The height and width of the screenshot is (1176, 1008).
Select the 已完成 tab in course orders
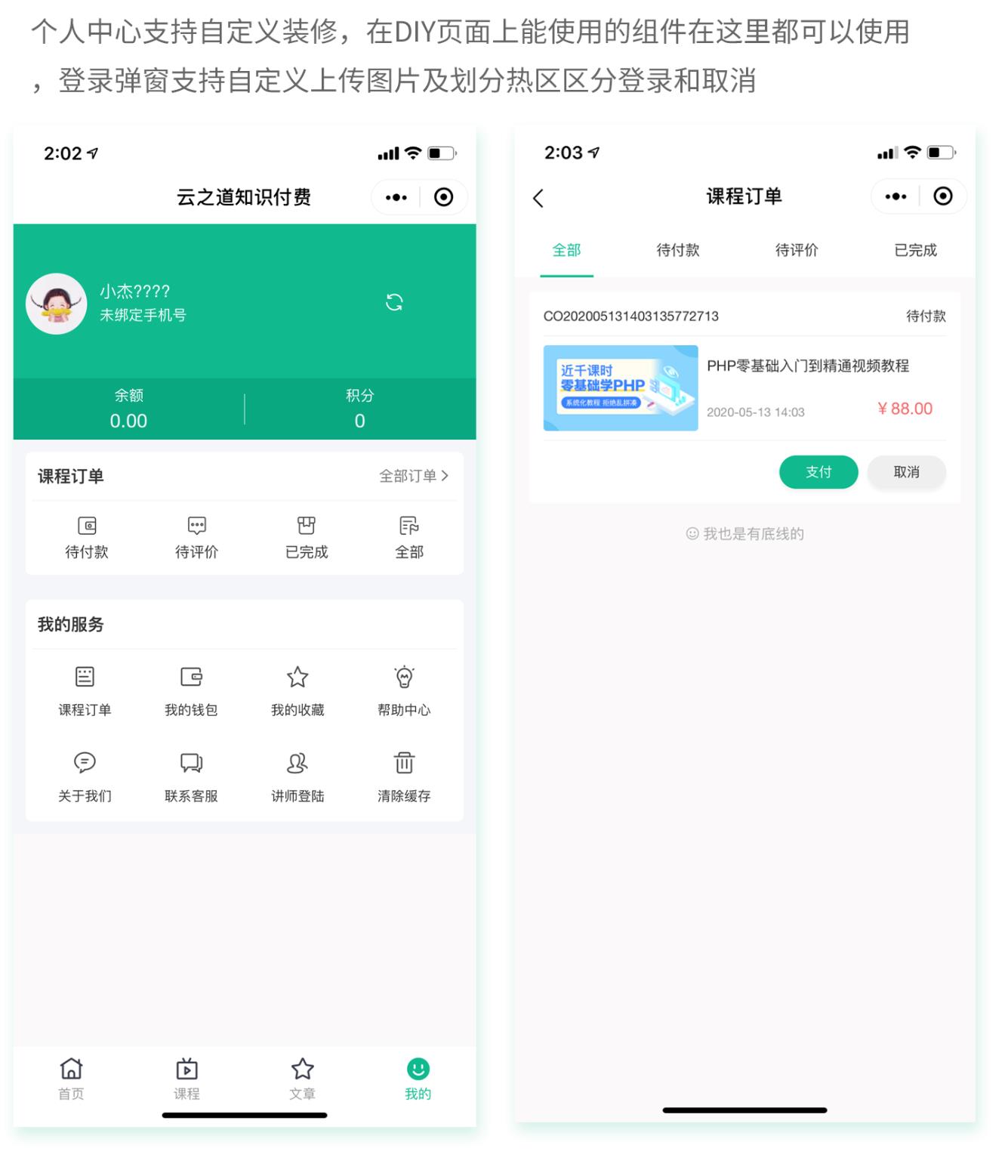pos(915,250)
